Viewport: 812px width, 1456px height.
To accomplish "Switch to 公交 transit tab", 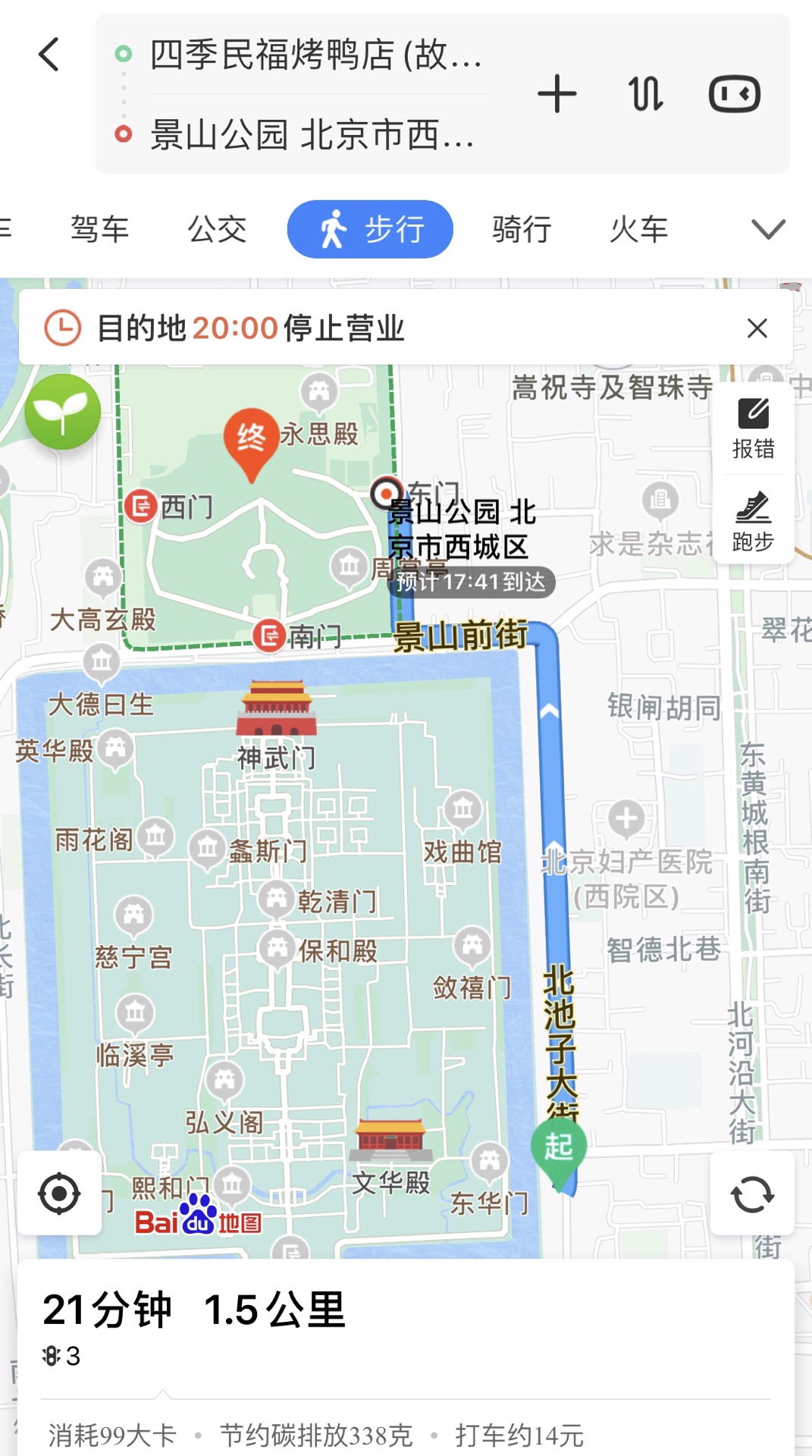I will pyautogui.click(x=217, y=229).
